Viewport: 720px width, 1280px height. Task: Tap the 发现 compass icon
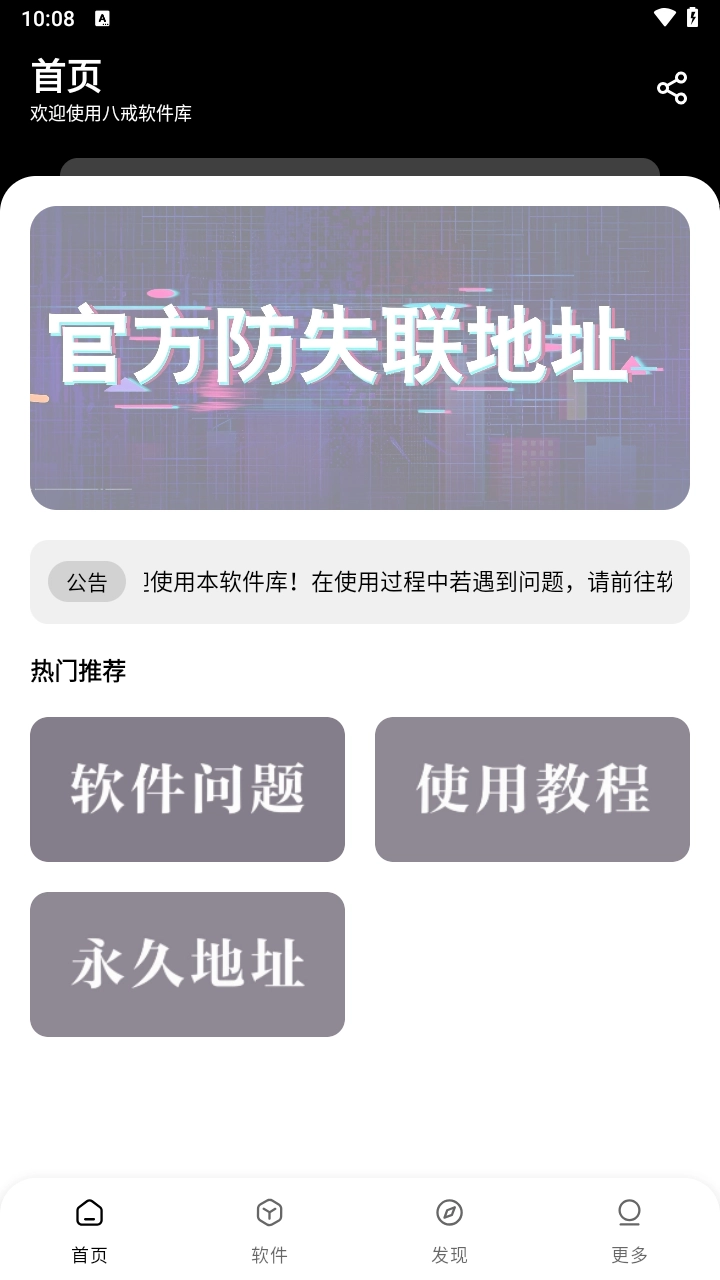449,1212
